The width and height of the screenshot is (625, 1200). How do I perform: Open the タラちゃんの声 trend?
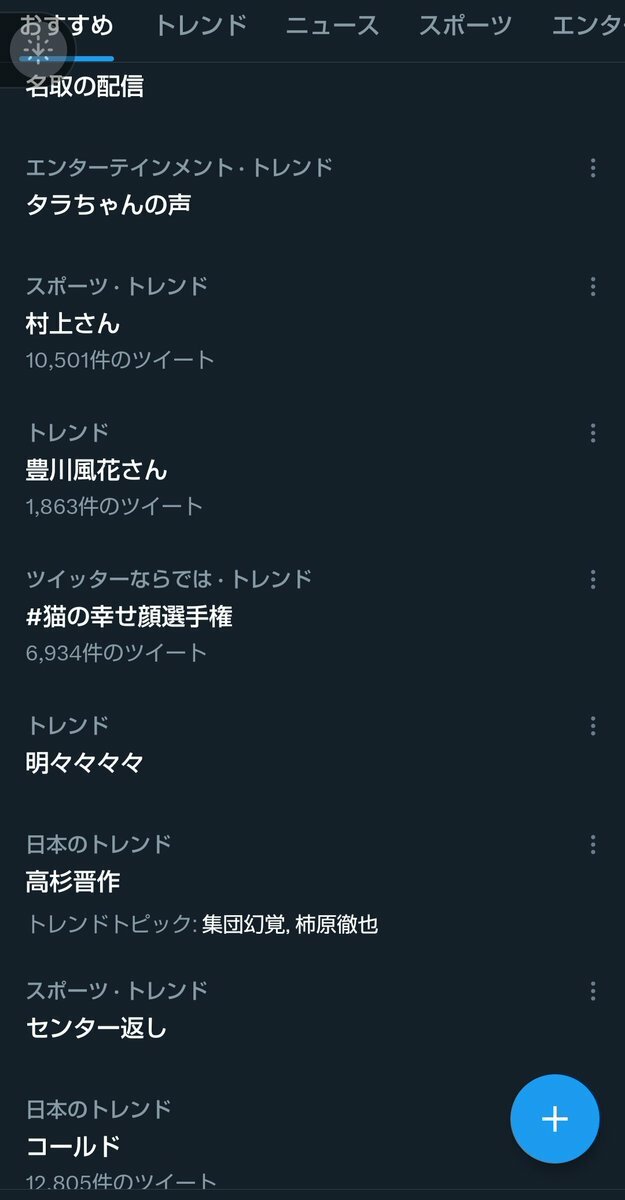[108, 204]
